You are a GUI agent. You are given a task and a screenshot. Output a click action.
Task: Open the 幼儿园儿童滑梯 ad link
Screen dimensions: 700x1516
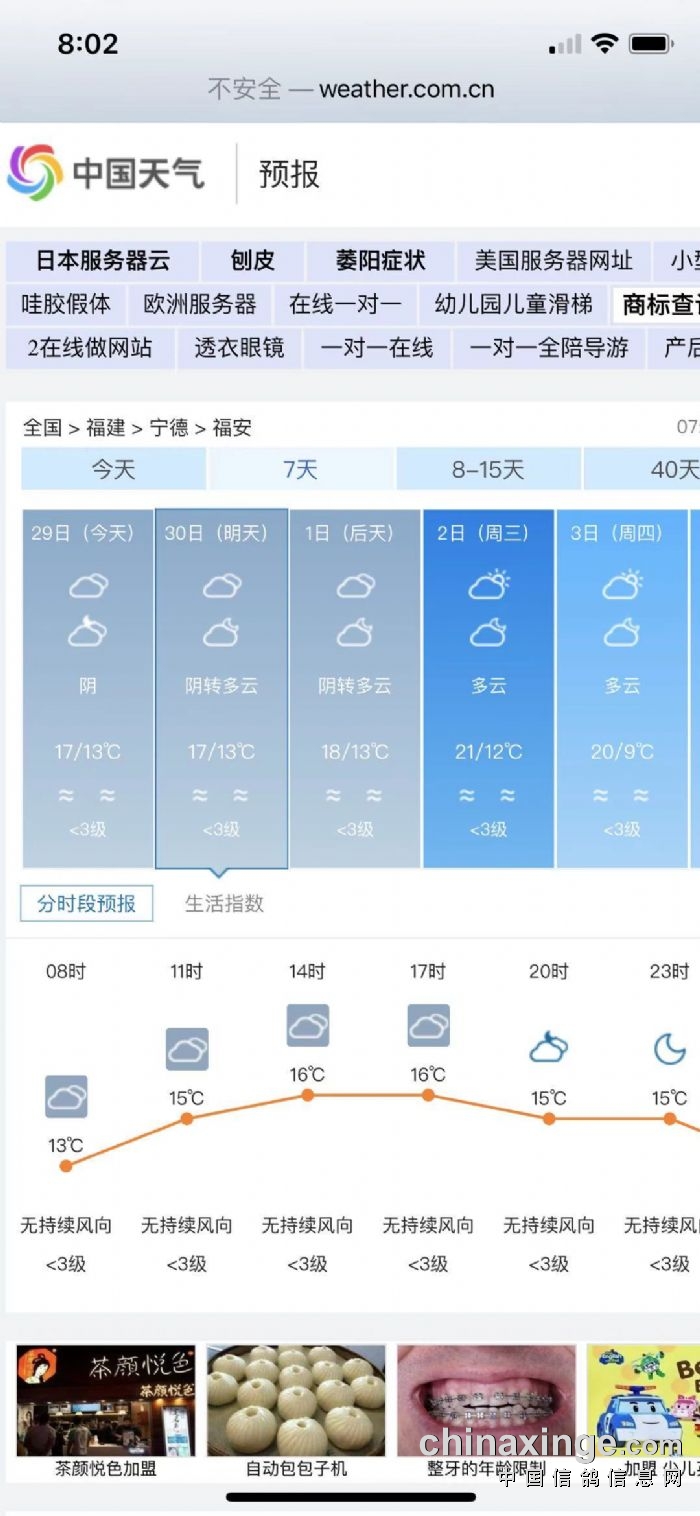514,304
